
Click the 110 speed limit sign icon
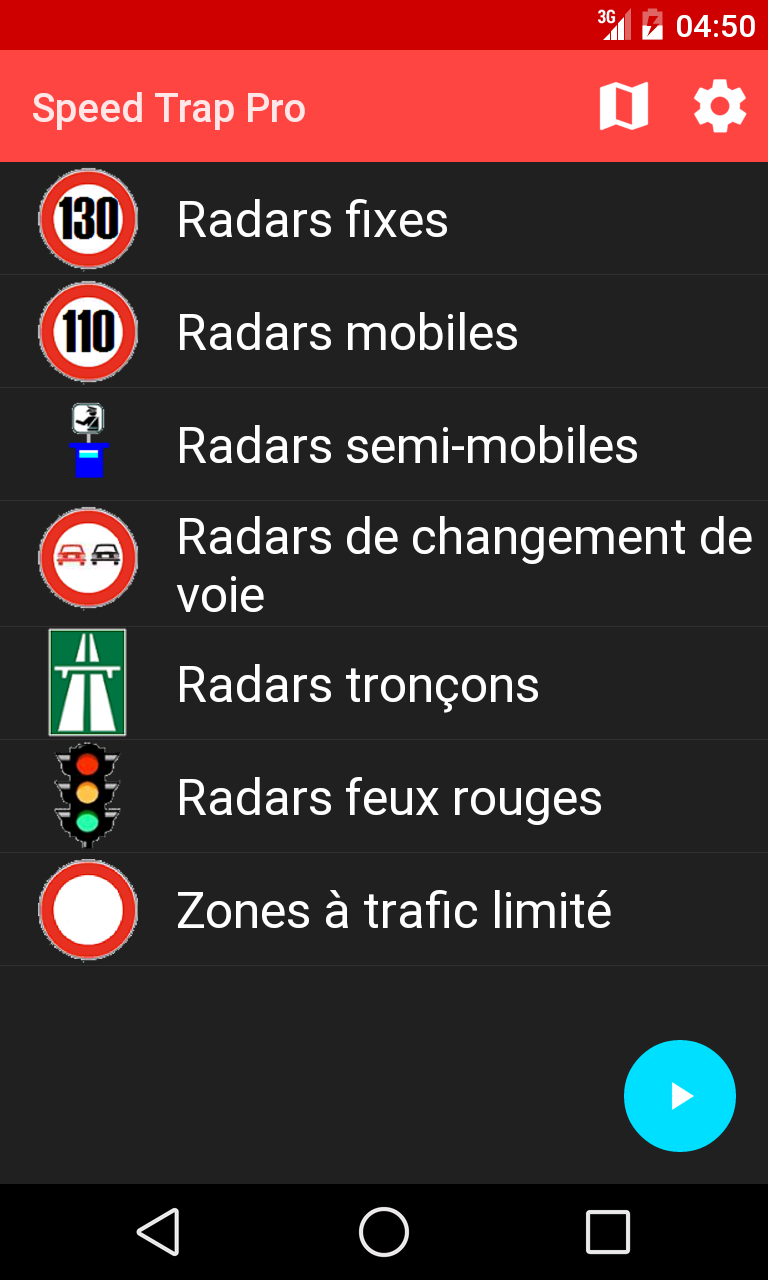pyautogui.click(x=88, y=331)
